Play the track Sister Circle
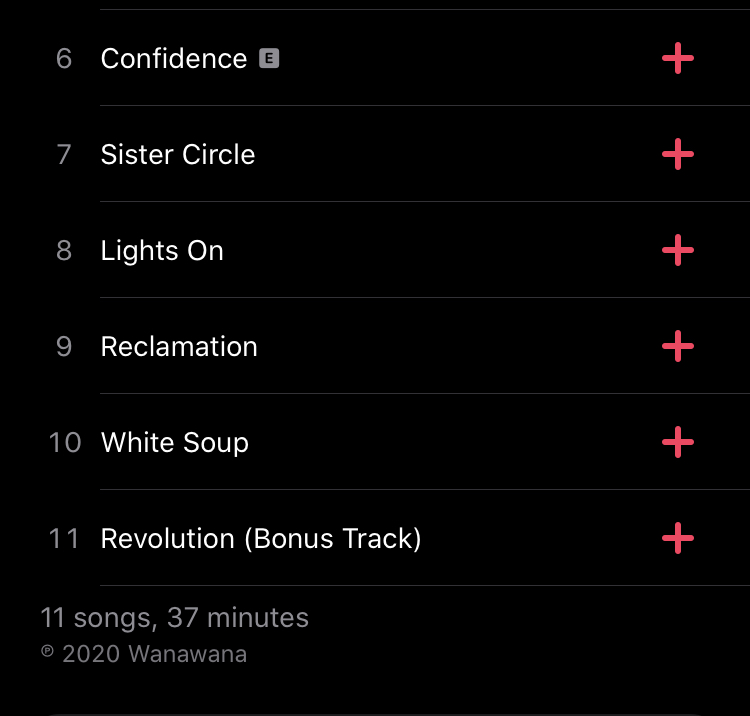750x716 pixels. click(178, 155)
